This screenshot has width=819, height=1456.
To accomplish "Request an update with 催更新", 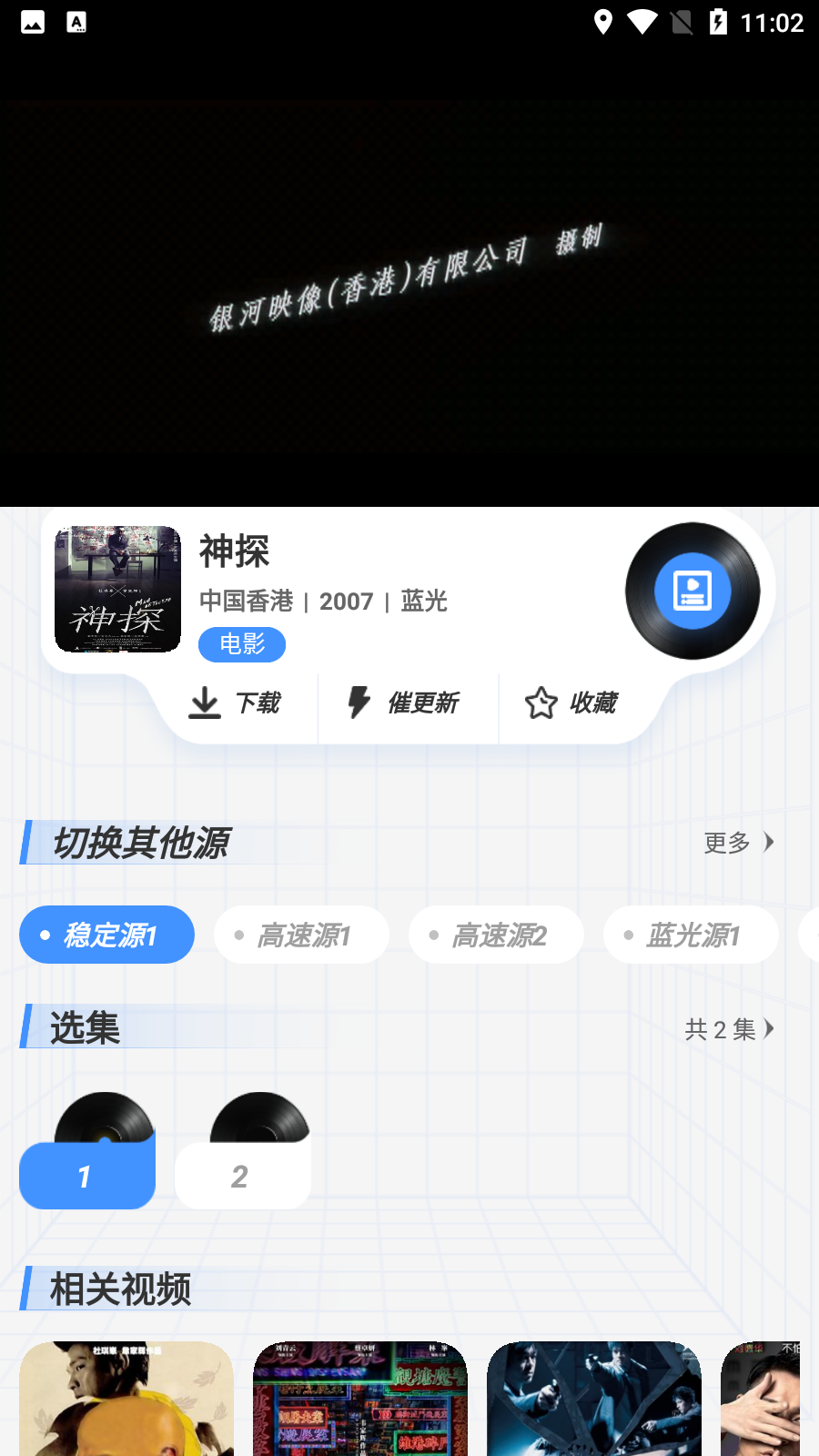I will (x=405, y=703).
